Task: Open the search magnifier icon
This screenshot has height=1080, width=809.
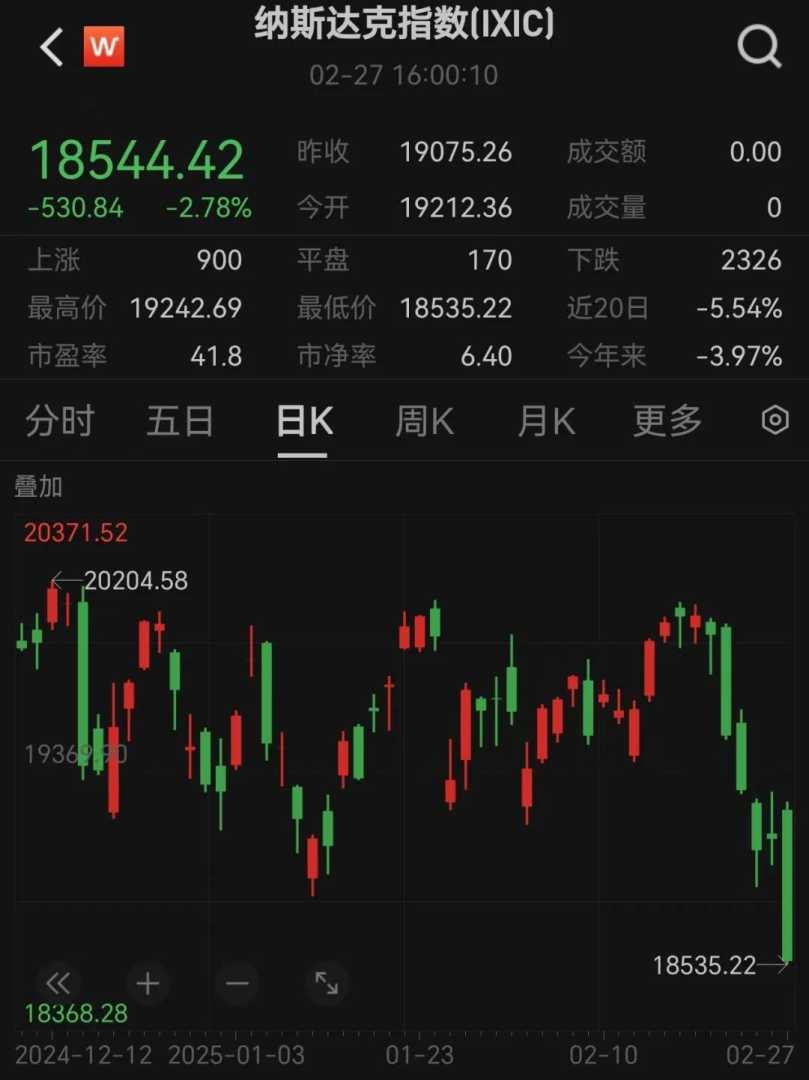Action: [x=758, y=47]
